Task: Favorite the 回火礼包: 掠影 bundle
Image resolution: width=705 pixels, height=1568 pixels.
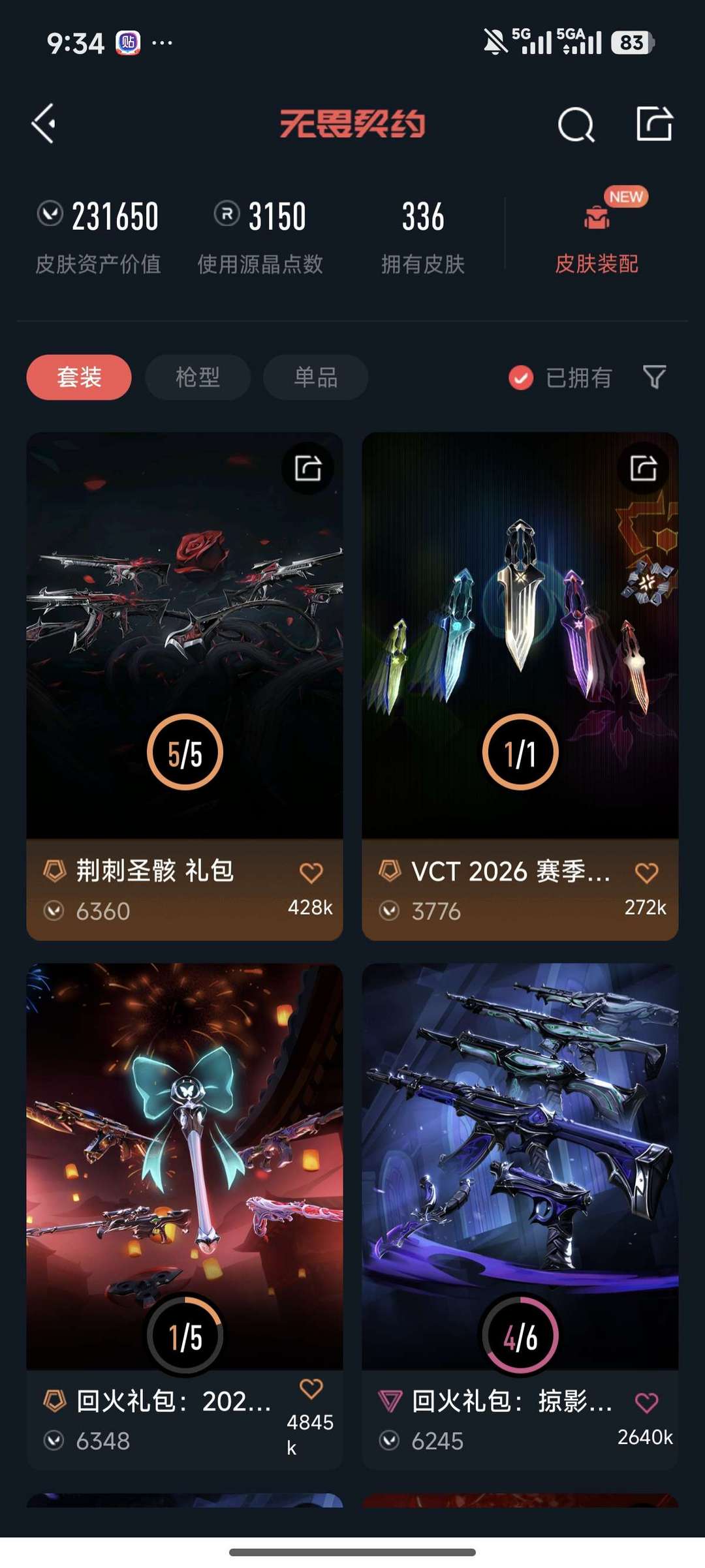Action: (647, 1402)
